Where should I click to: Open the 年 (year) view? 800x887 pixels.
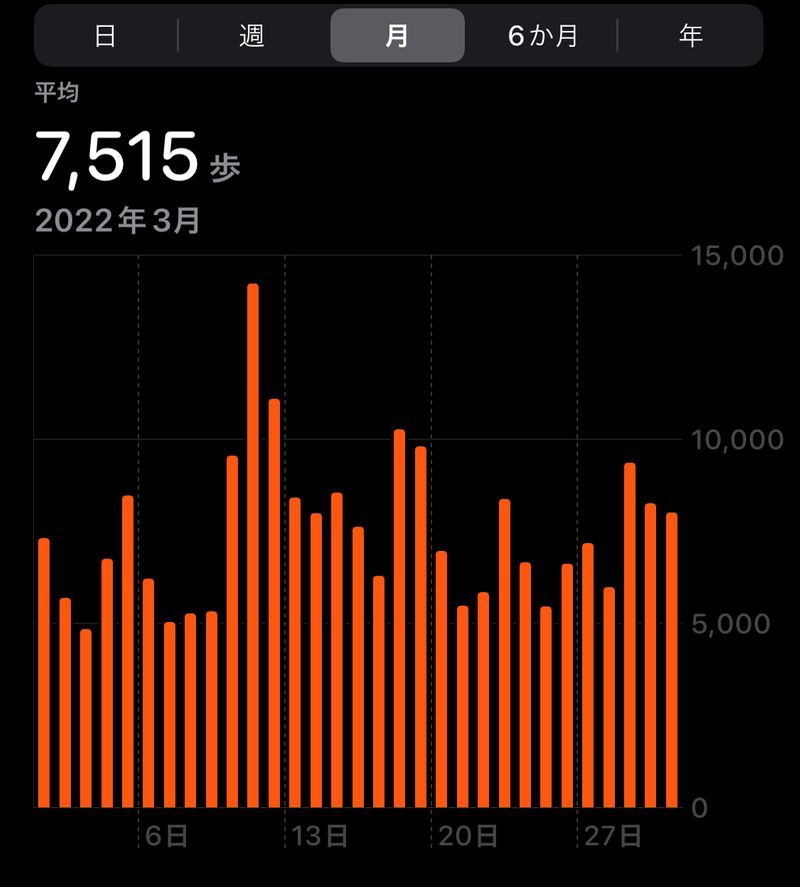coord(690,36)
